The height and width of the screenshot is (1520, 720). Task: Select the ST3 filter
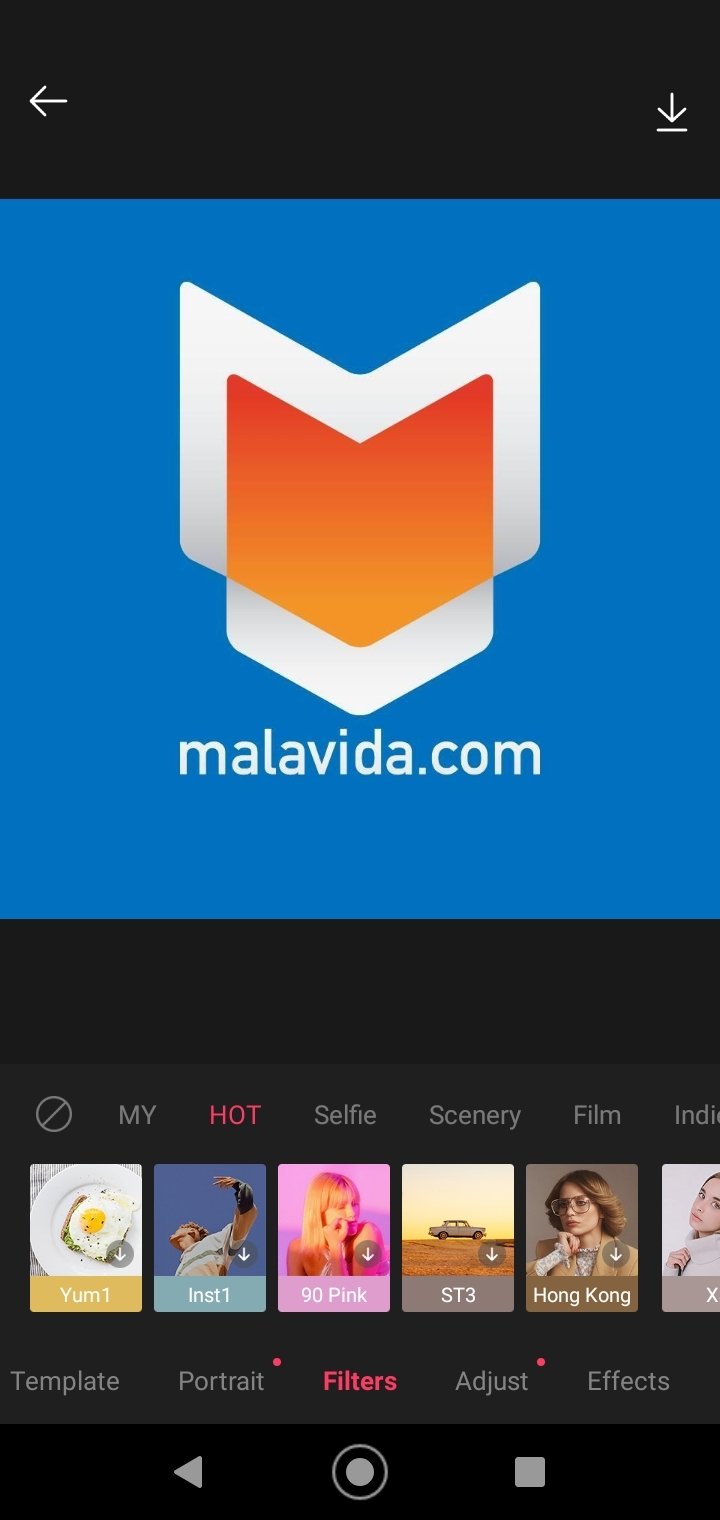[x=458, y=1238]
